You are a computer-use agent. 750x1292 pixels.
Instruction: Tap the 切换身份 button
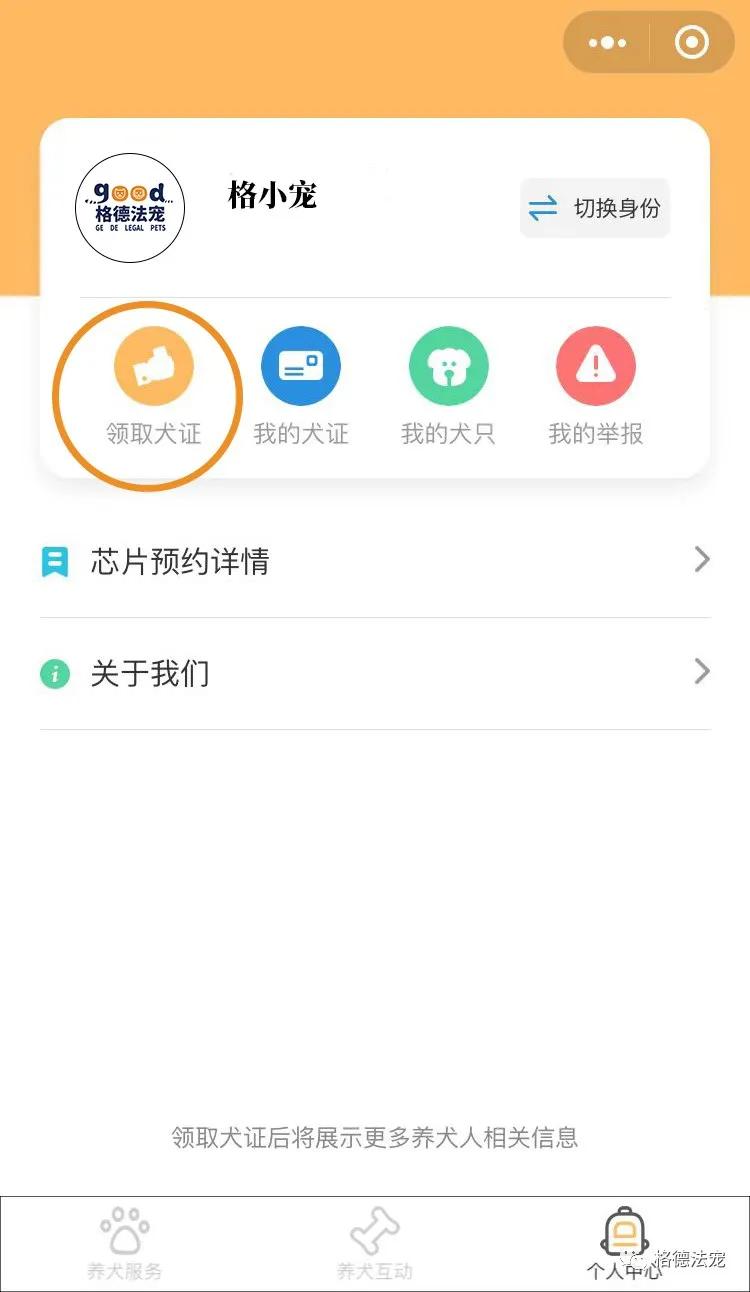tap(595, 207)
